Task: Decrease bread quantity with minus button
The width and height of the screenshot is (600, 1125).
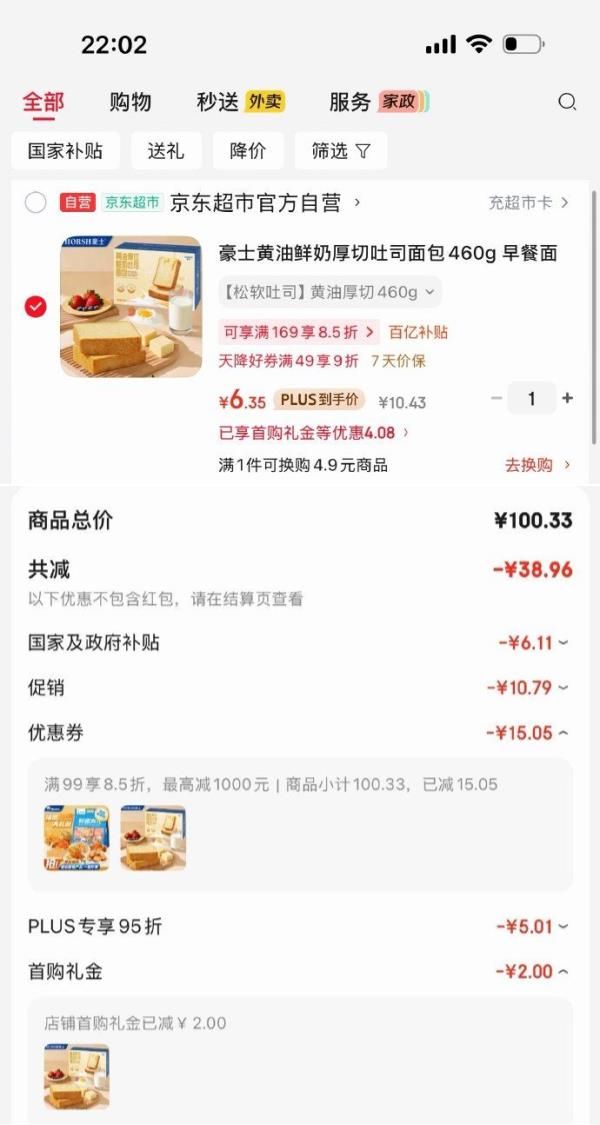Action: tap(496, 398)
